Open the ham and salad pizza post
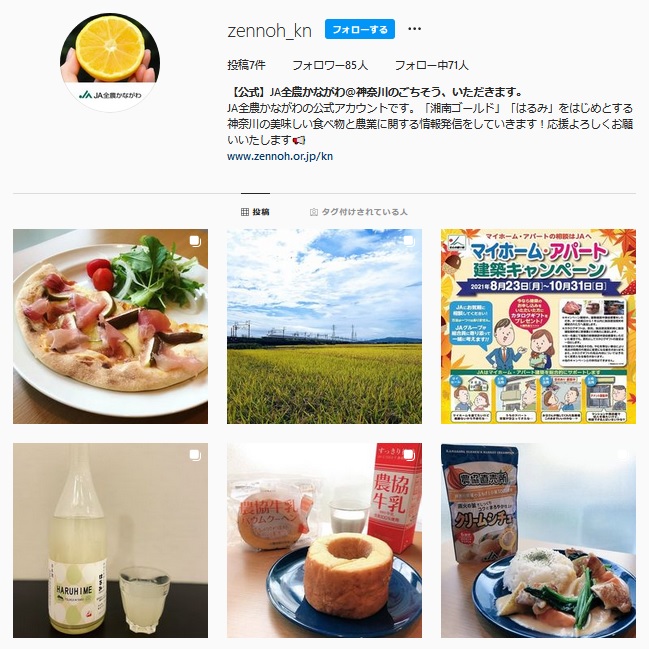Viewport: 649px width, 649px height. [110, 326]
